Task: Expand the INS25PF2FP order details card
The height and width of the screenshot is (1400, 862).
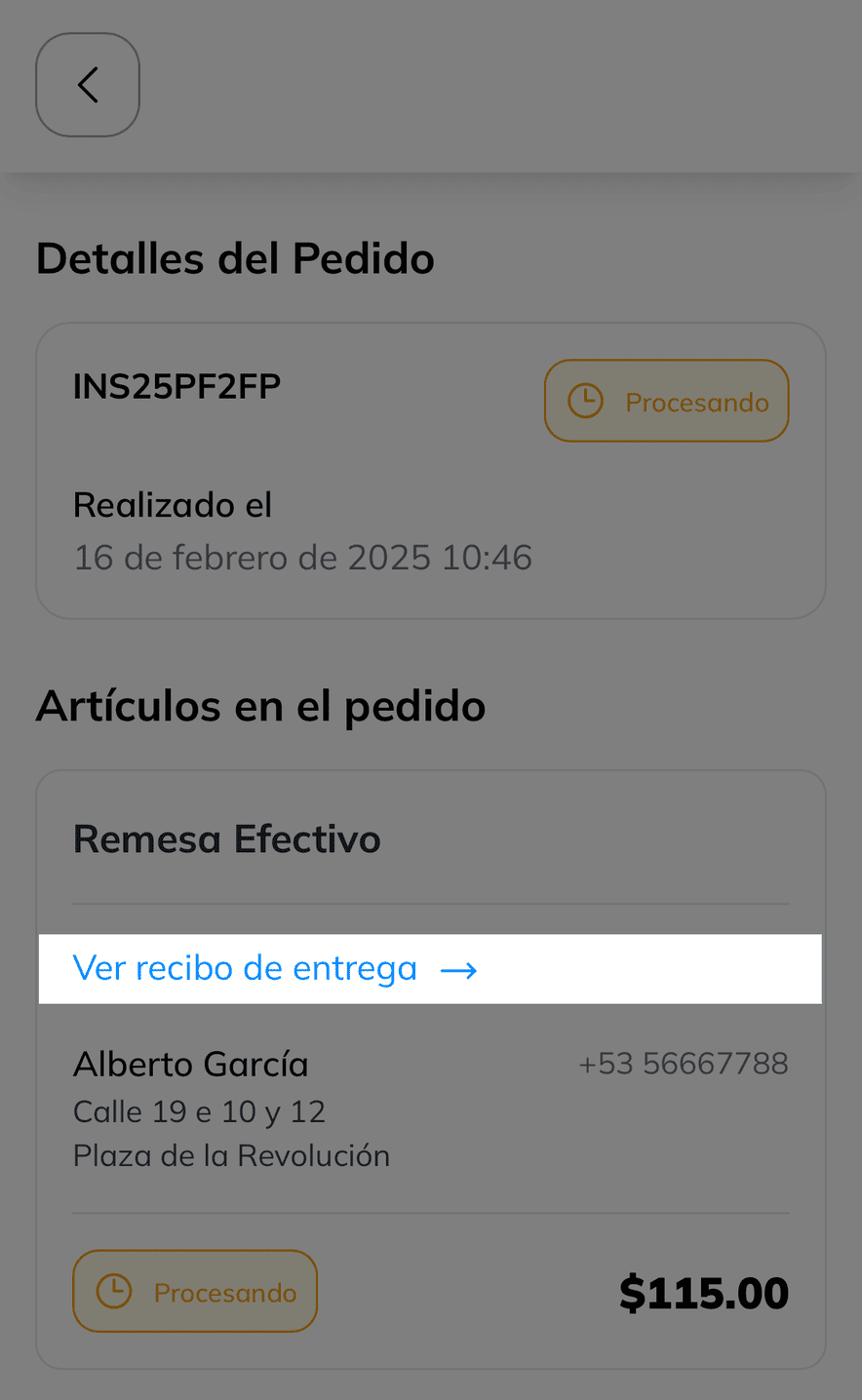Action: coord(430,468)
